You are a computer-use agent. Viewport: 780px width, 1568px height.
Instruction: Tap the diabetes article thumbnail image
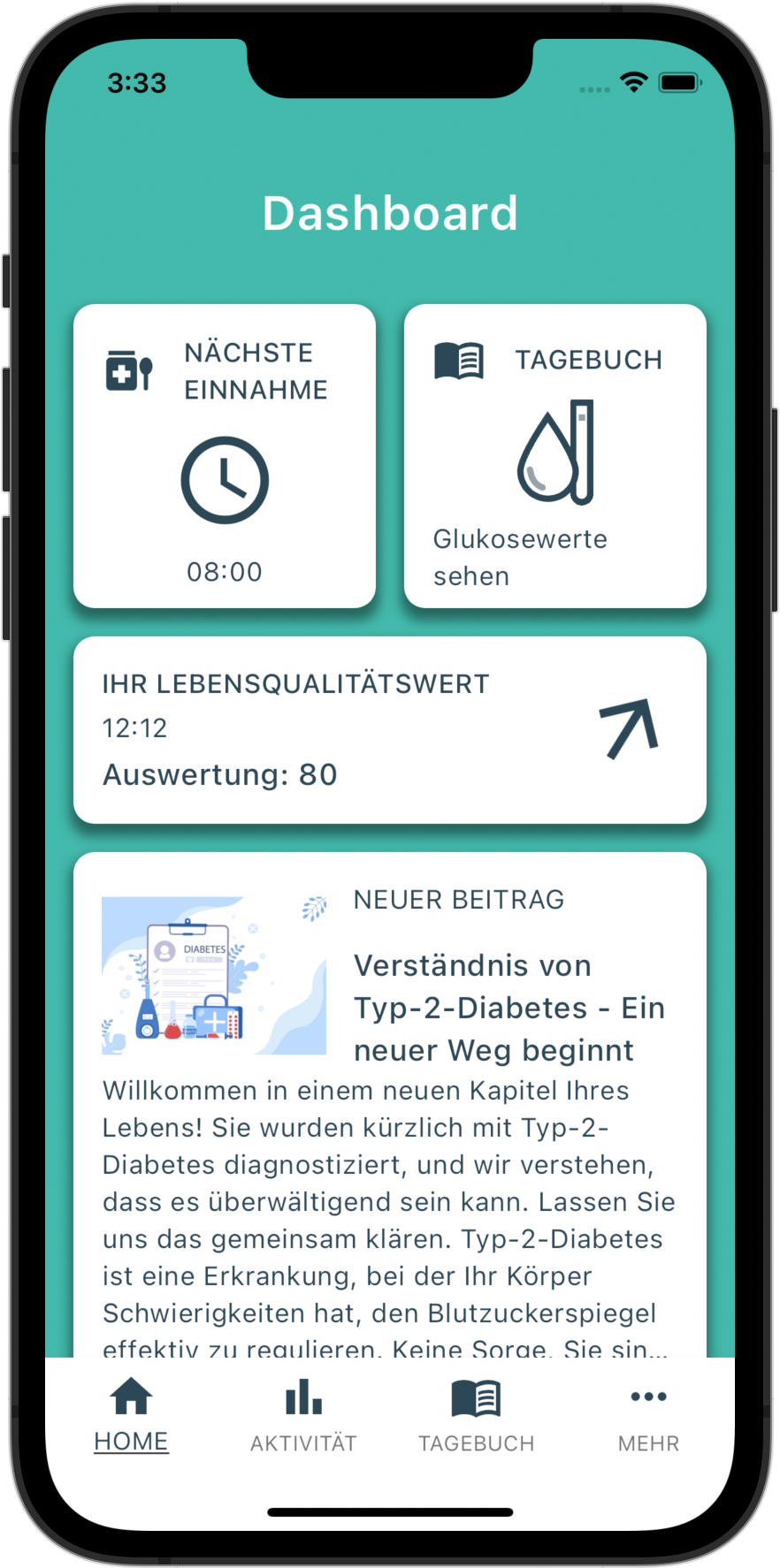tap(213, 975)
